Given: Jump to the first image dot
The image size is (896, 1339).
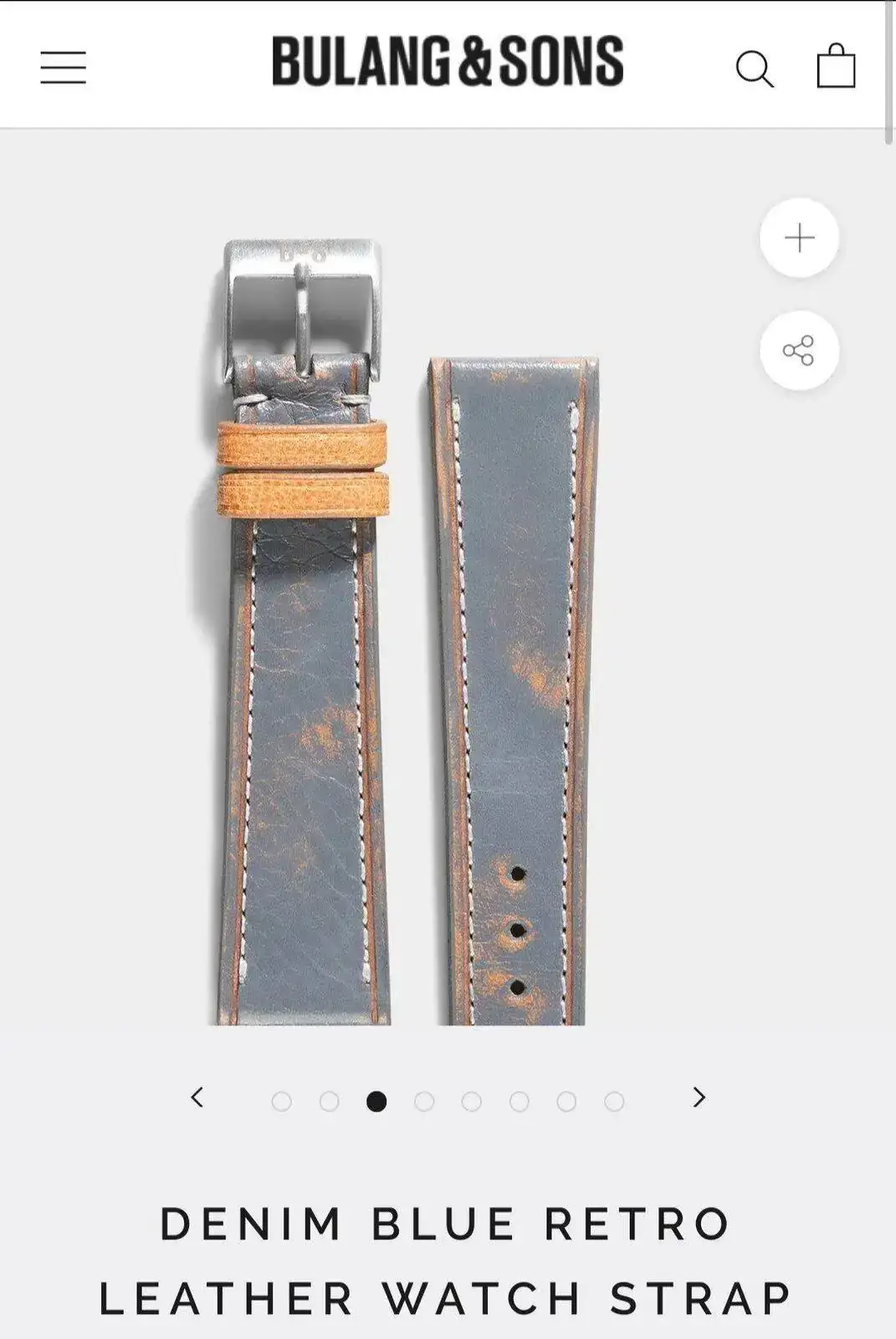Looking at the screenshot, I should 282,1101.
